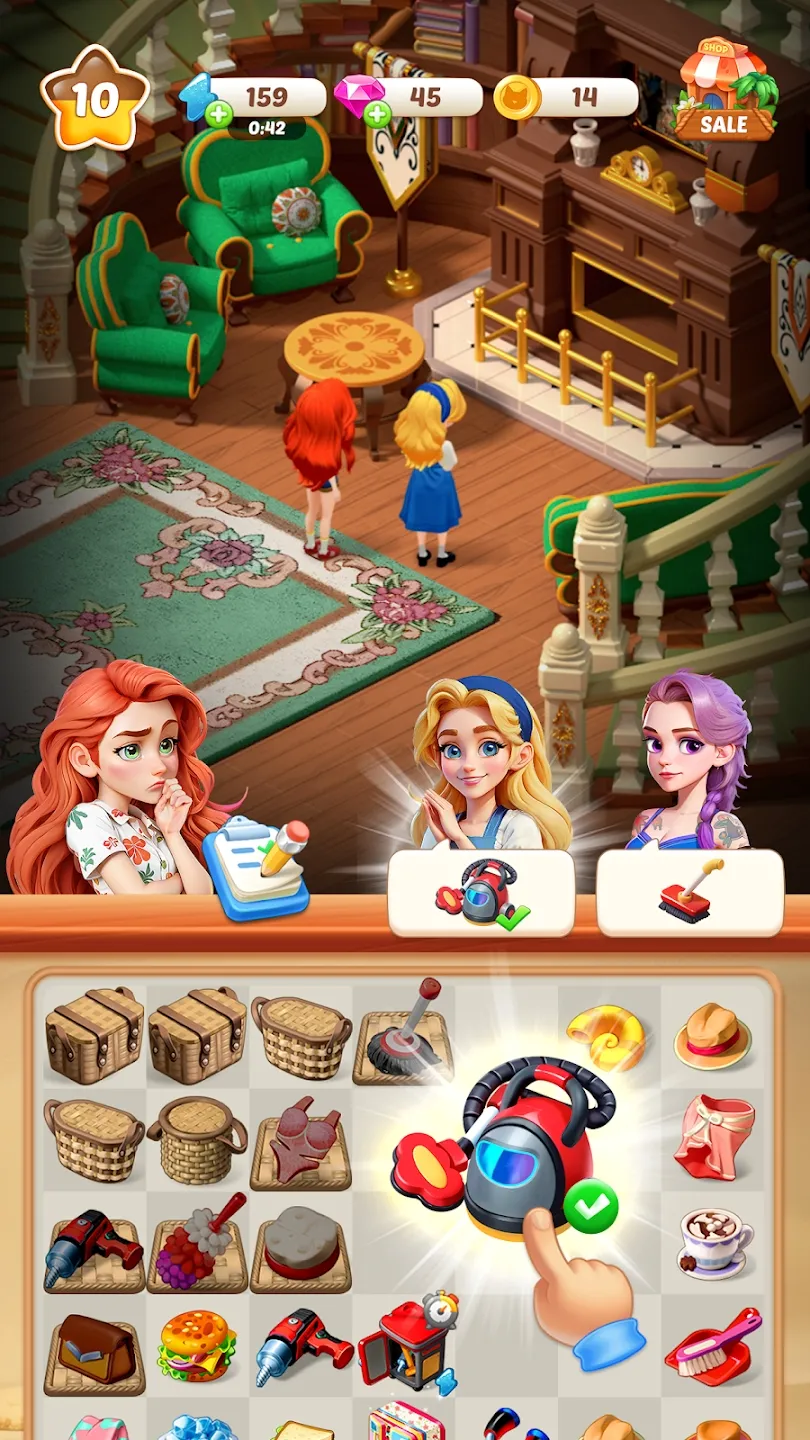Select the straw hat item
The width and height of the screenshot is (810, 1440).
[711, 1037]
